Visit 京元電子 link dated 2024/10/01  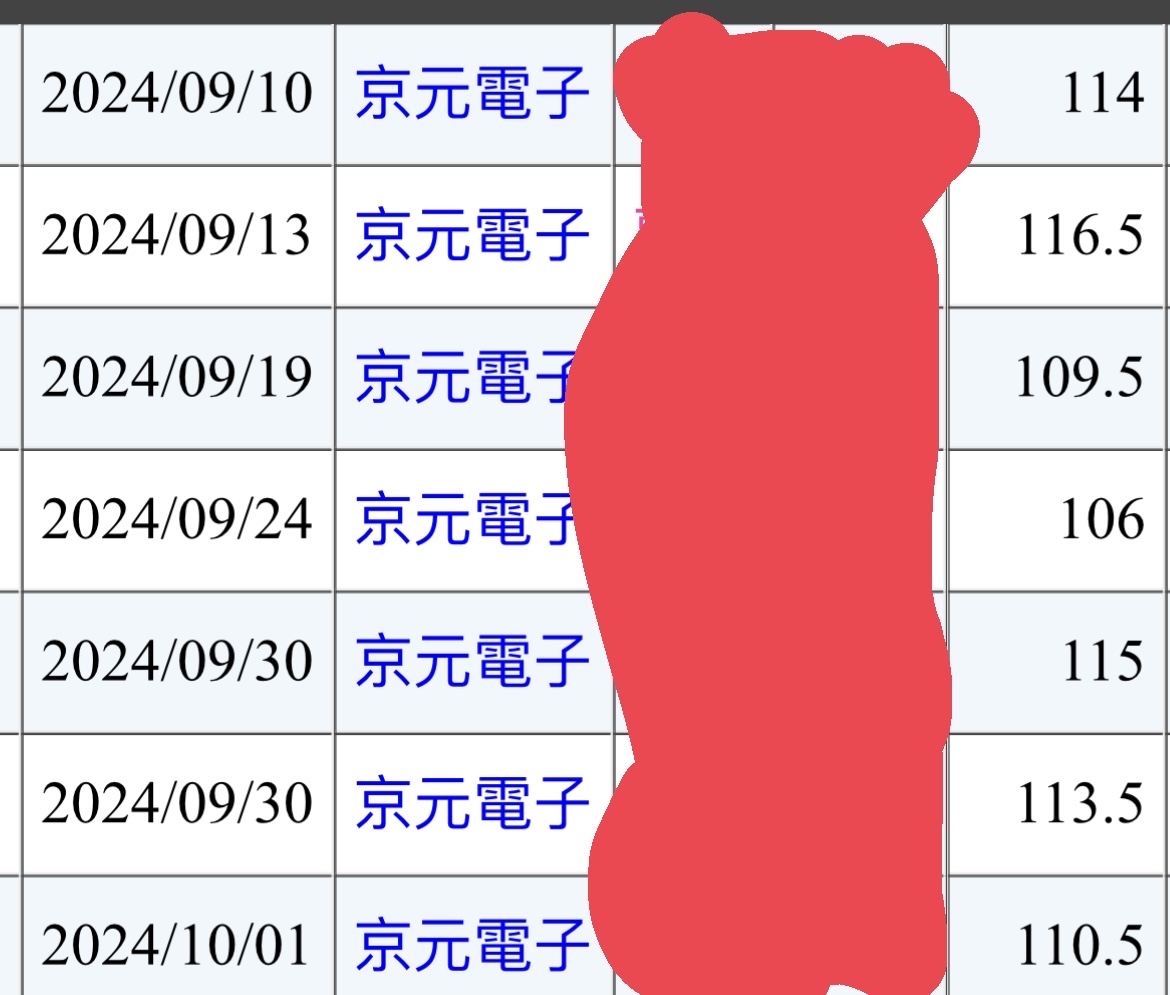tap(472, 946)
